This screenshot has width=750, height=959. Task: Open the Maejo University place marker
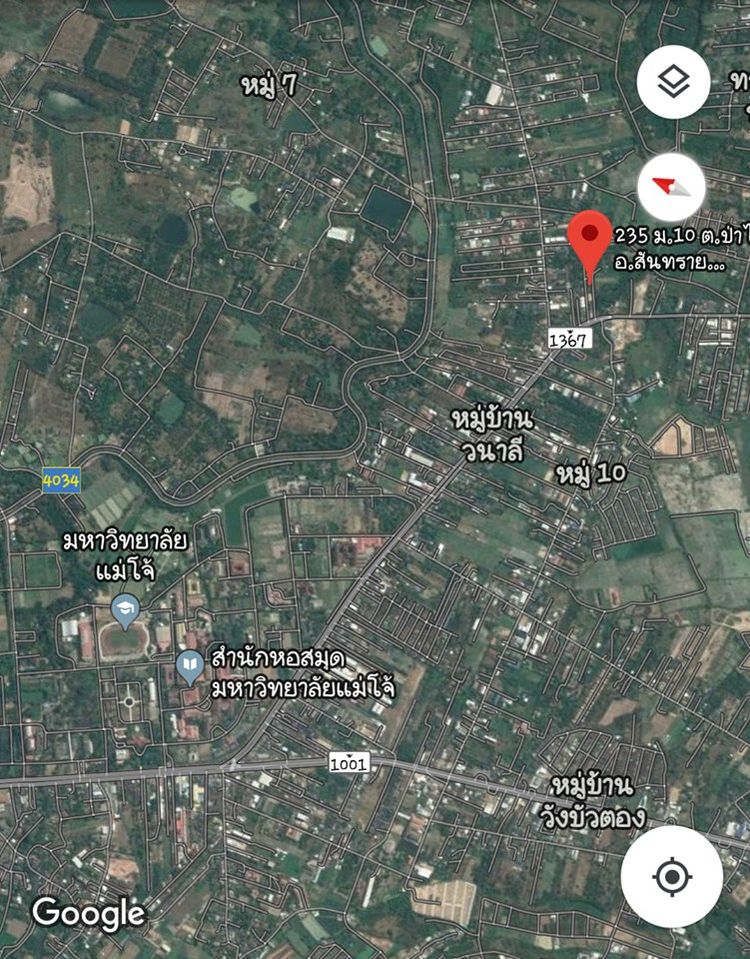[x=125, y=609]
